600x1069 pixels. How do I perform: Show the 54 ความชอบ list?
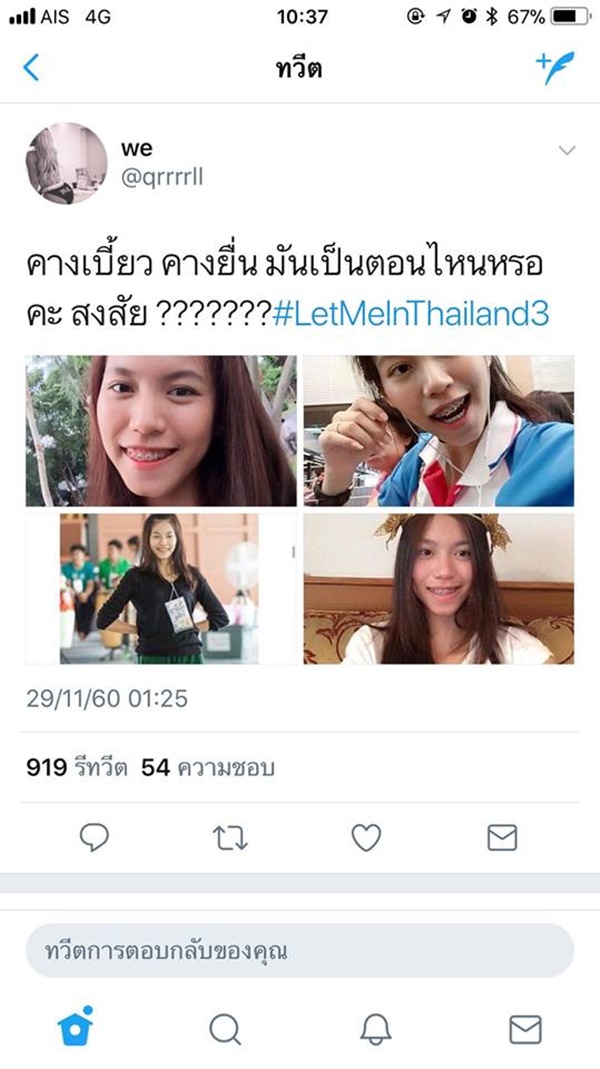[207, 768]
